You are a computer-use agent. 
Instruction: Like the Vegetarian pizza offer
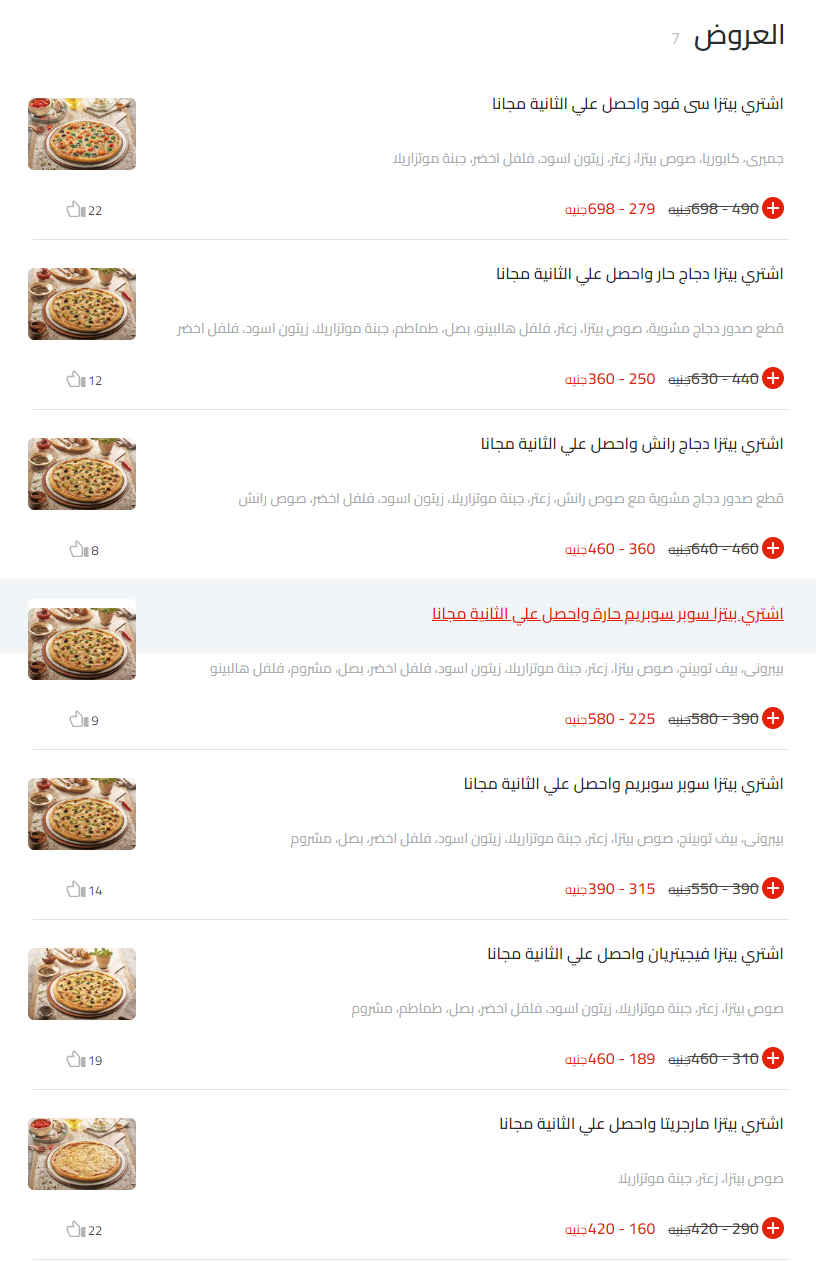tap(74, 1058)
